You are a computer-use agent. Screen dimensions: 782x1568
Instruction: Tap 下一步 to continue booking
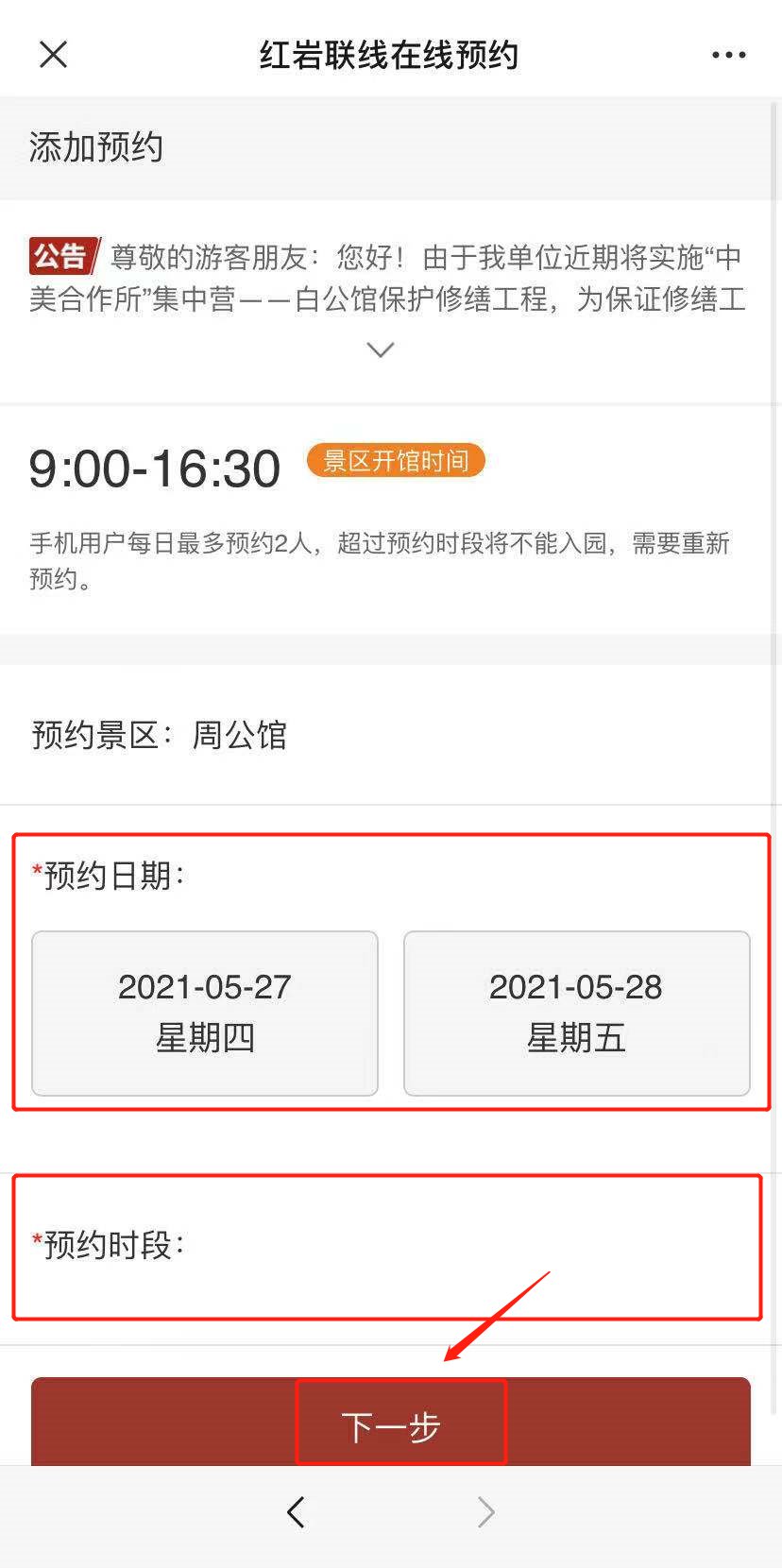(x=391, y=1423)
